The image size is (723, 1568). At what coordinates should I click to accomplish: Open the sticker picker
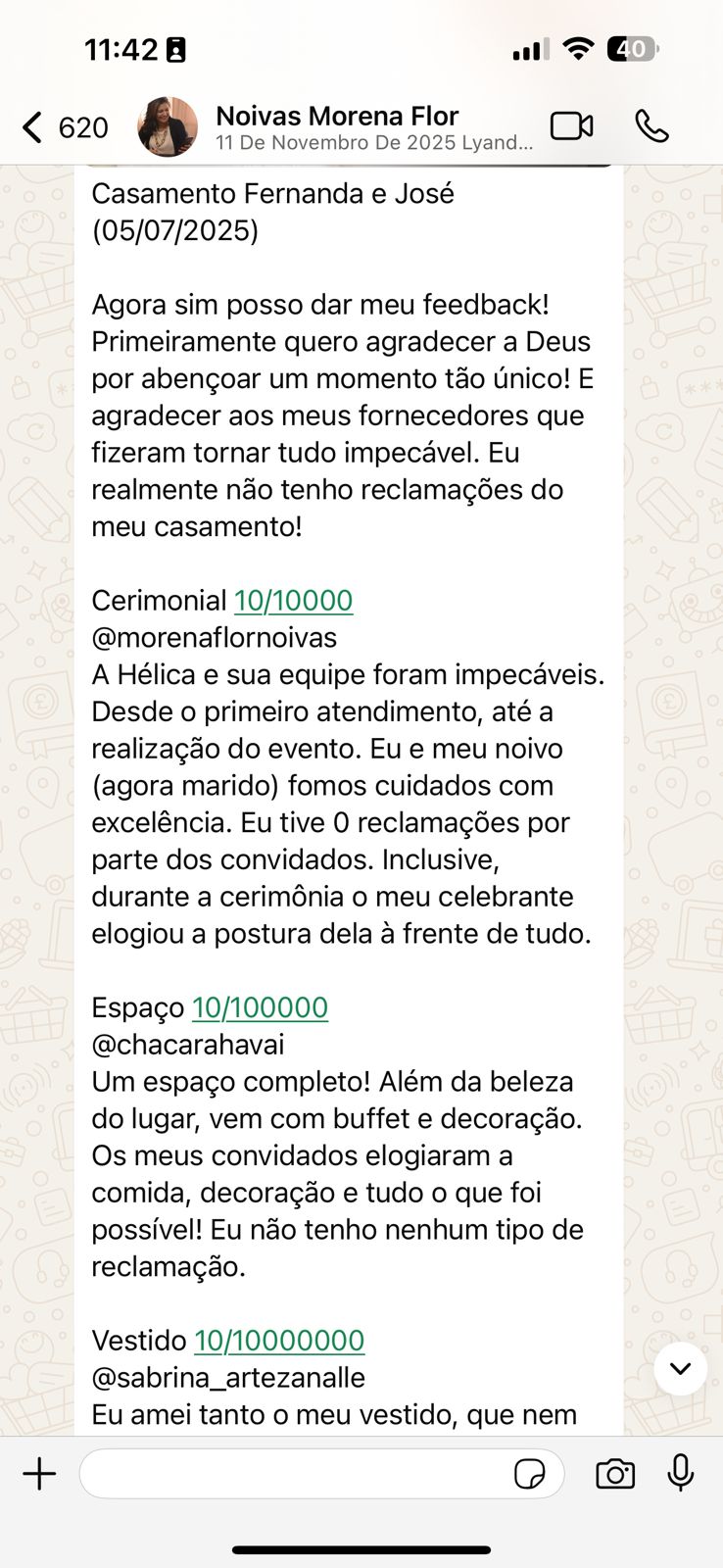(530, 1474)
